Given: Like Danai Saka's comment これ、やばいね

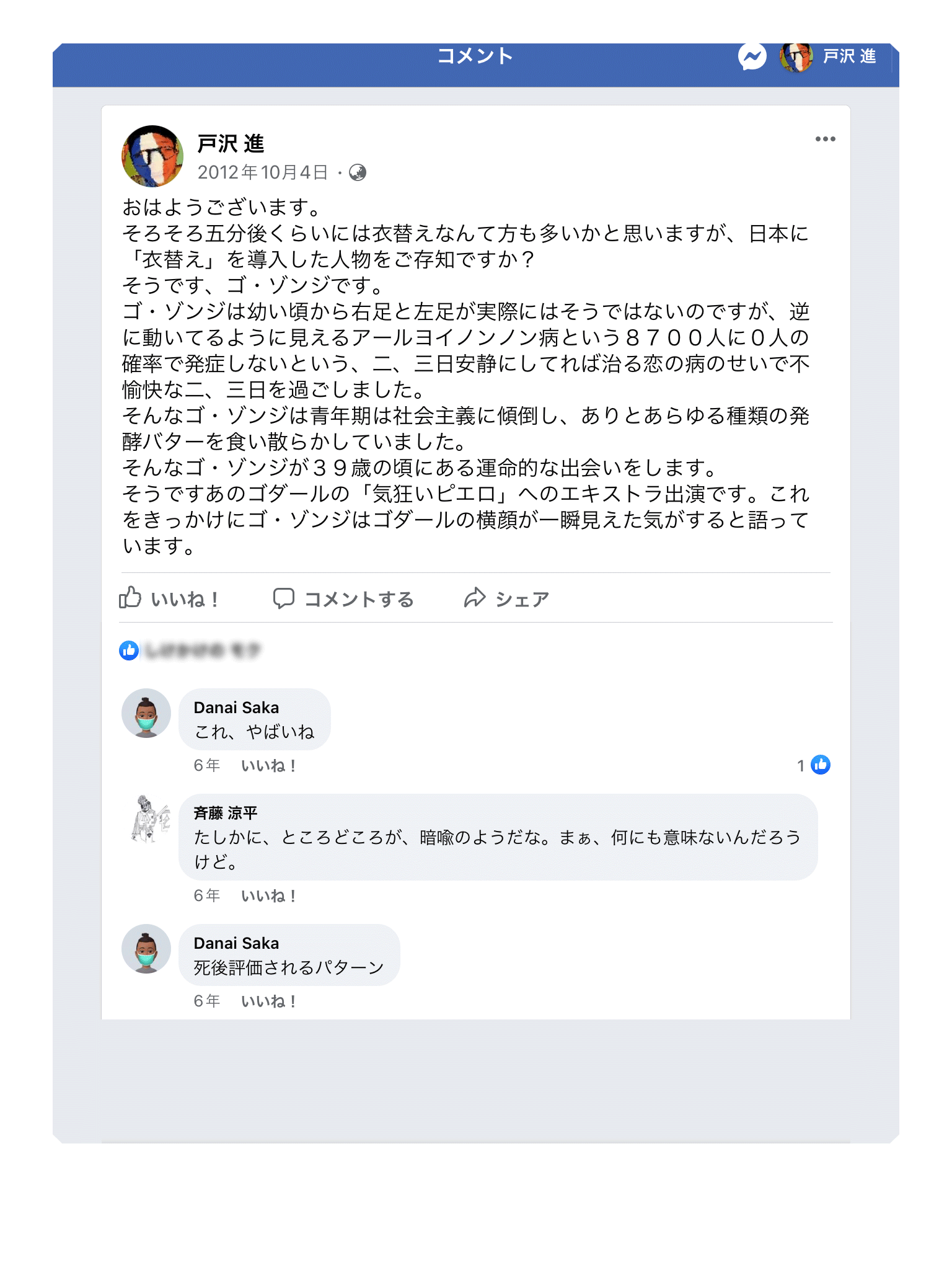Looking at the screenshot, I should tap(268, 766).
